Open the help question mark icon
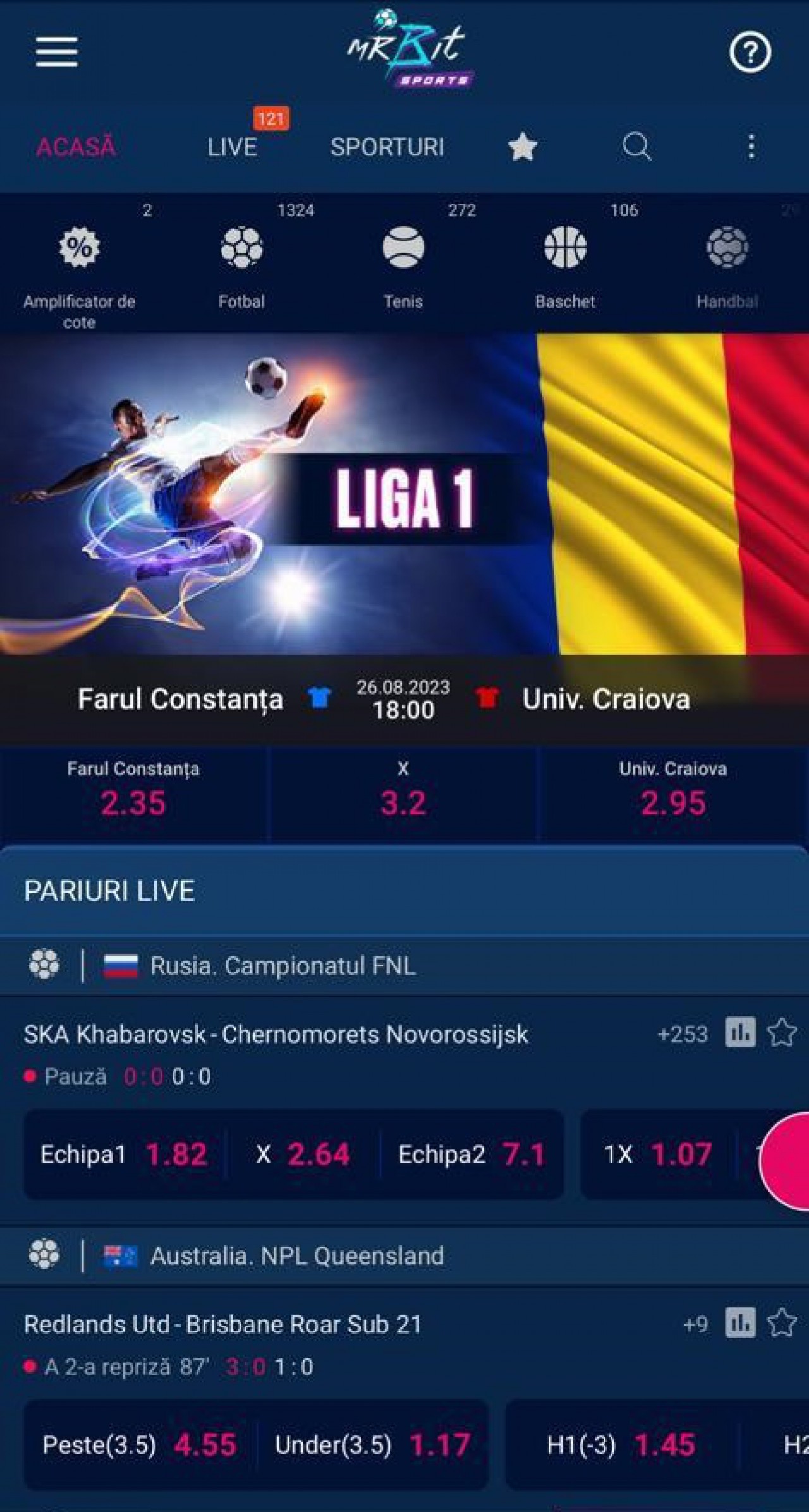 (x=750, y=52)
